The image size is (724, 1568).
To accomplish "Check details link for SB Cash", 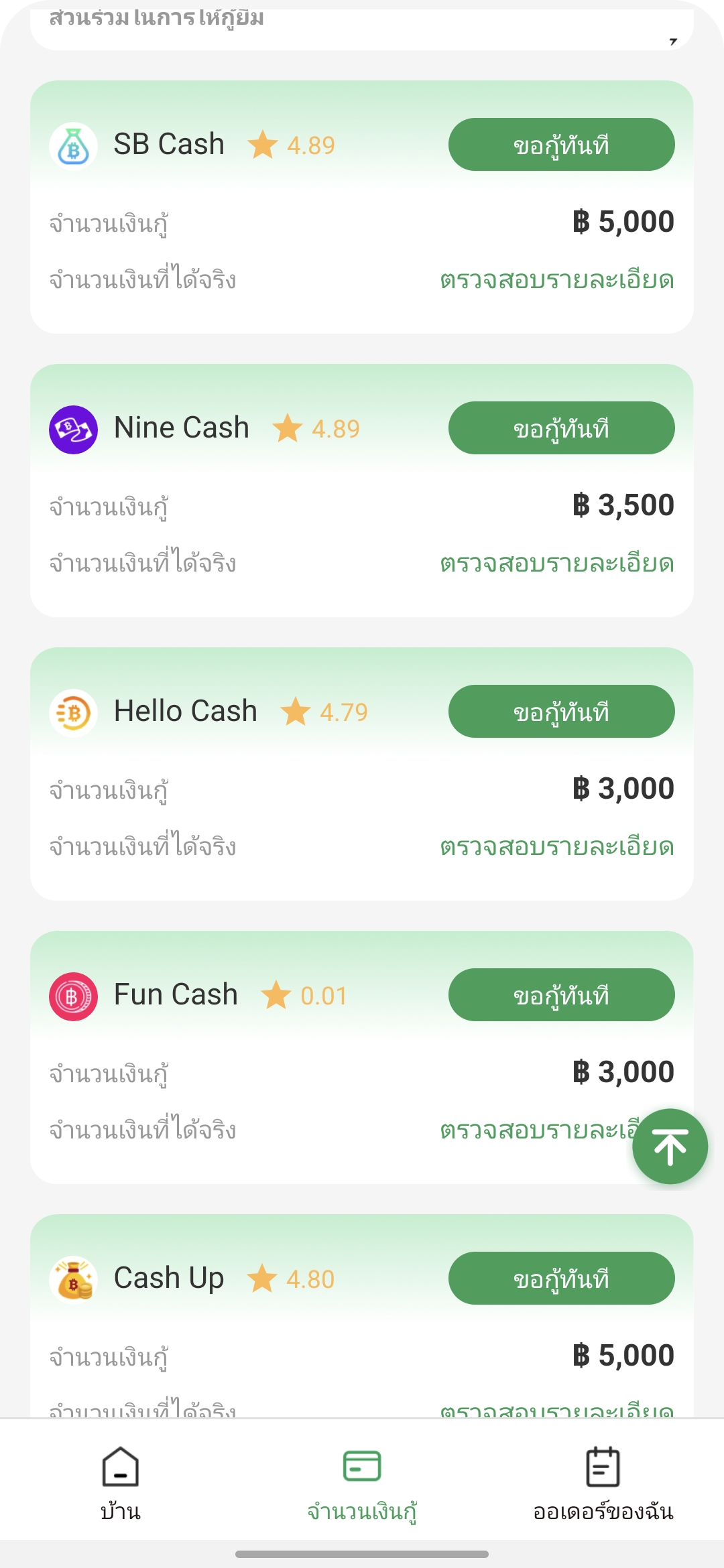I will click(557, 280).
